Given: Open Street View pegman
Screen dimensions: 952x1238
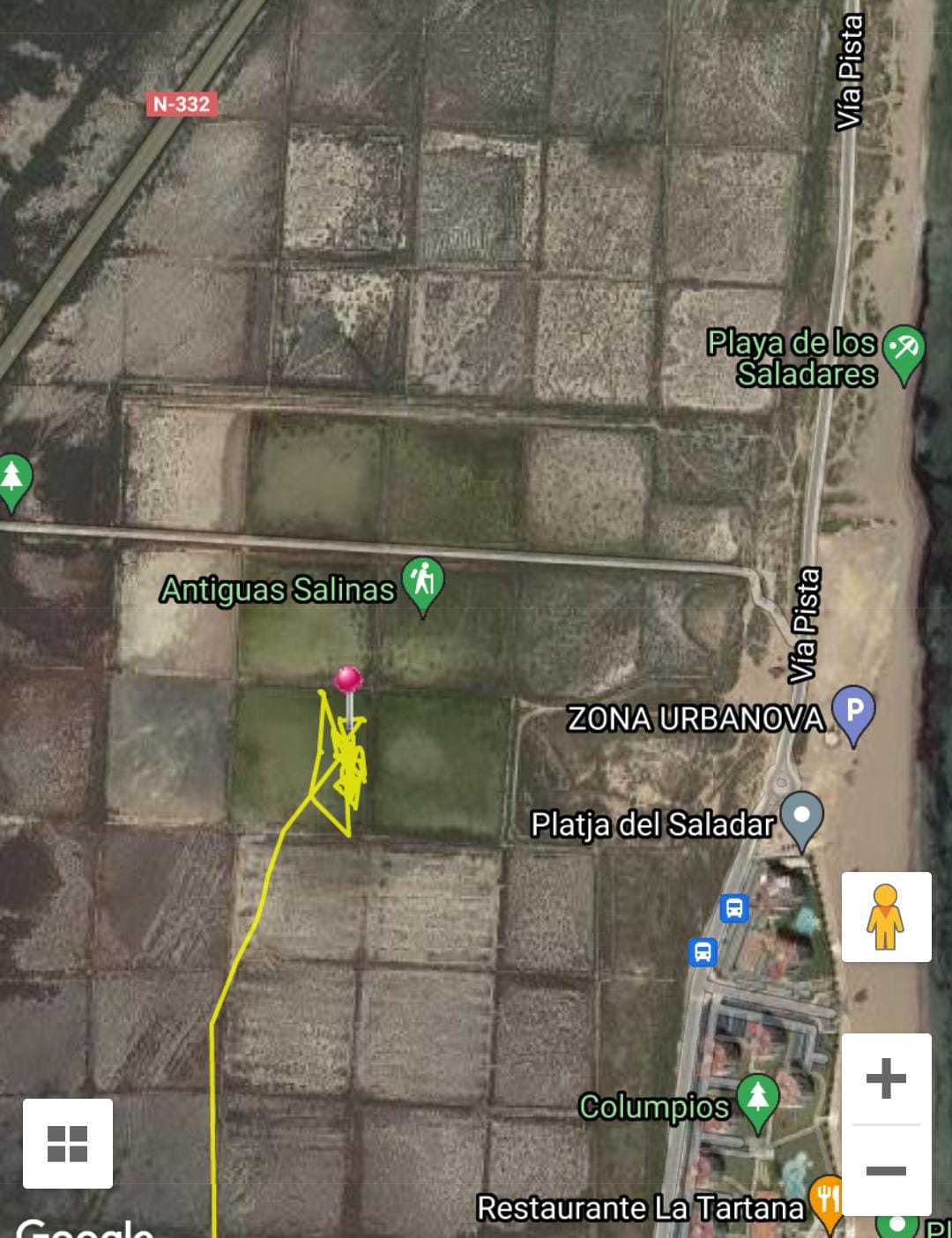Looking at the screenshot, I should pyautogui.click(x=886, y=917).
